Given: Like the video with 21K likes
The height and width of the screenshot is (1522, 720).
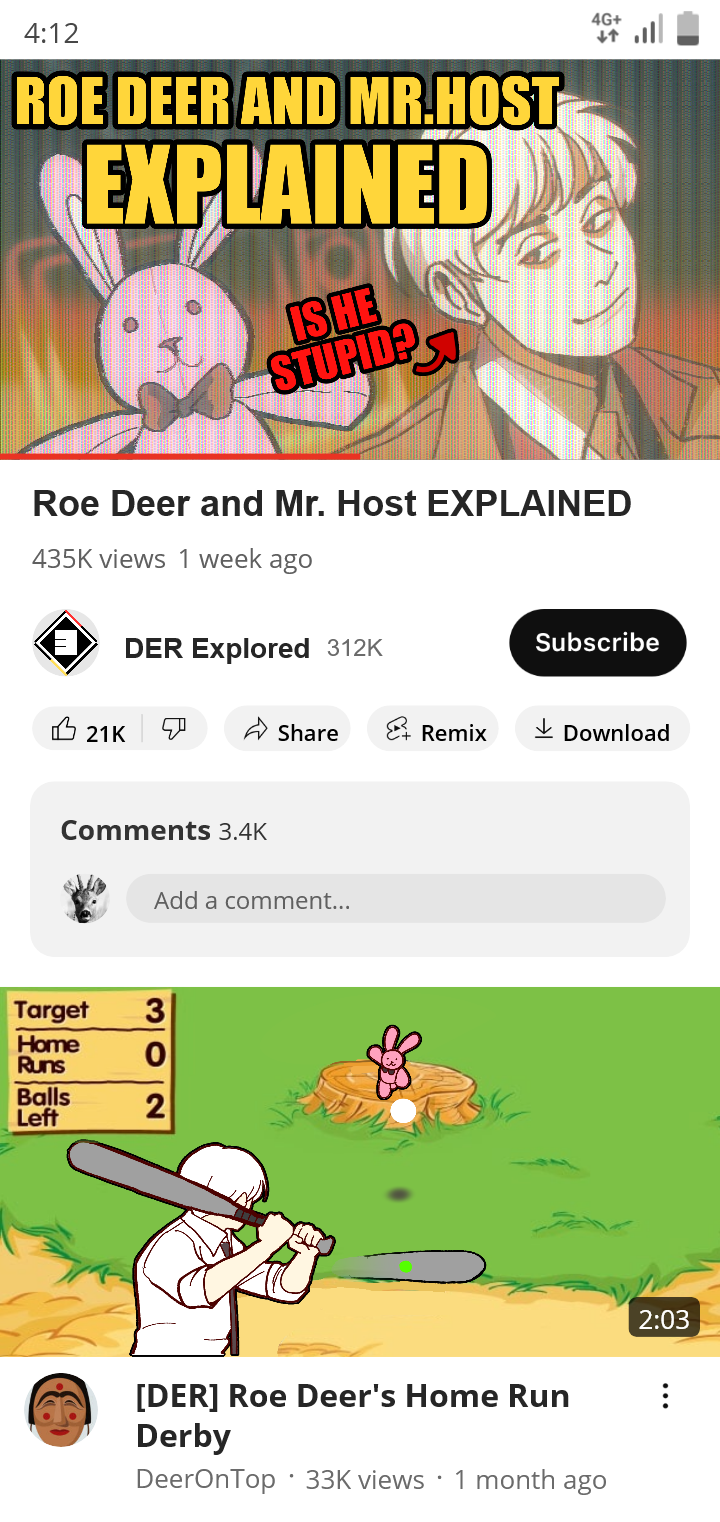Looking at the screenshot, I should tap(90, 731).
